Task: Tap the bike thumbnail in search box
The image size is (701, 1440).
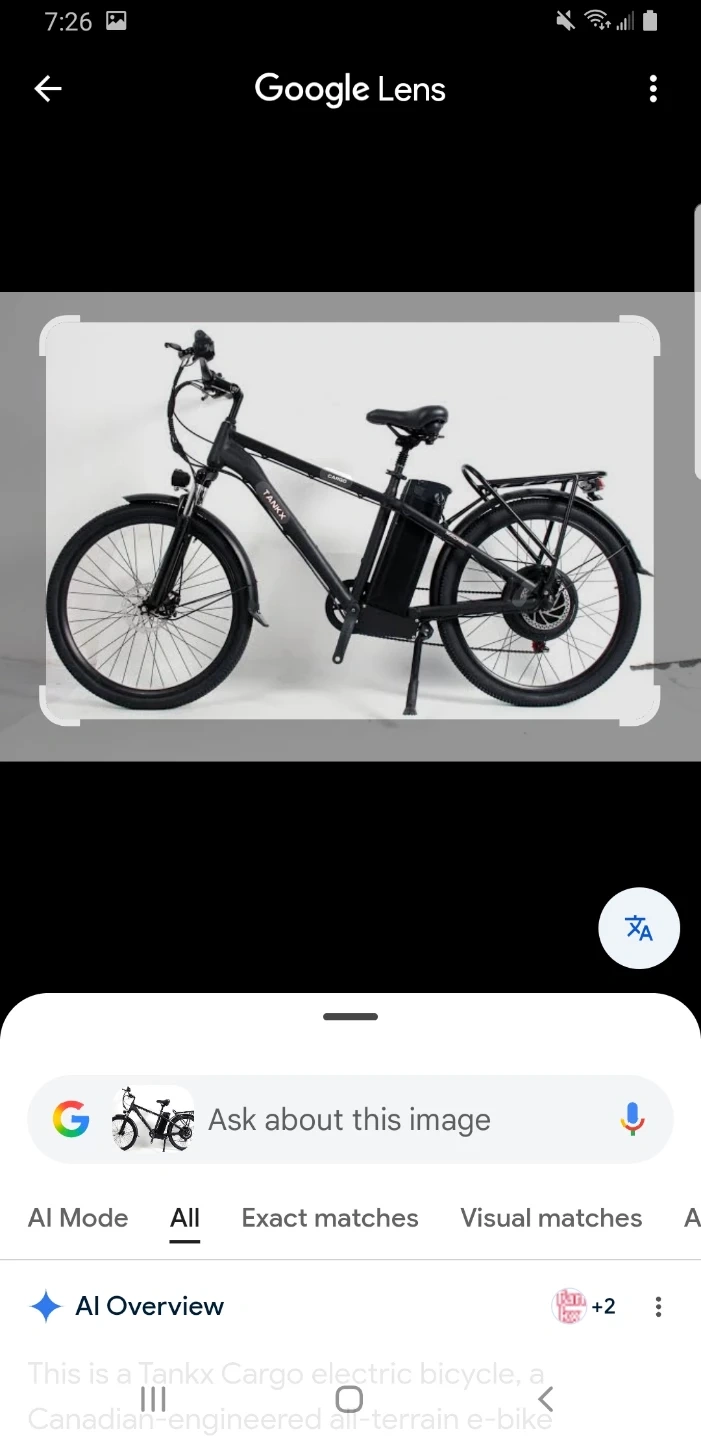Action: click(153, 1120)
